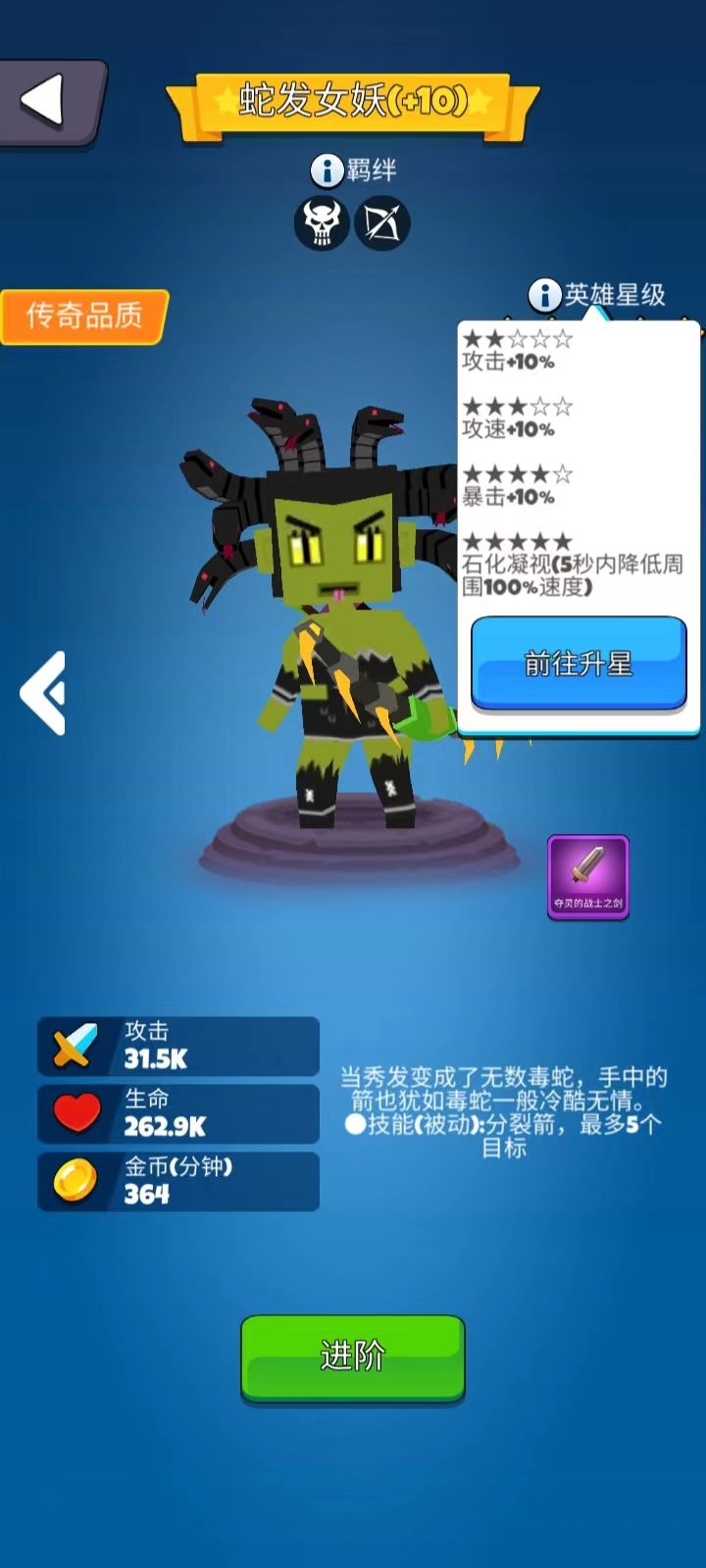This screenshot has width=706, height=1568.
Task: Open the 英雄星级 info icon
Action: 544,294
